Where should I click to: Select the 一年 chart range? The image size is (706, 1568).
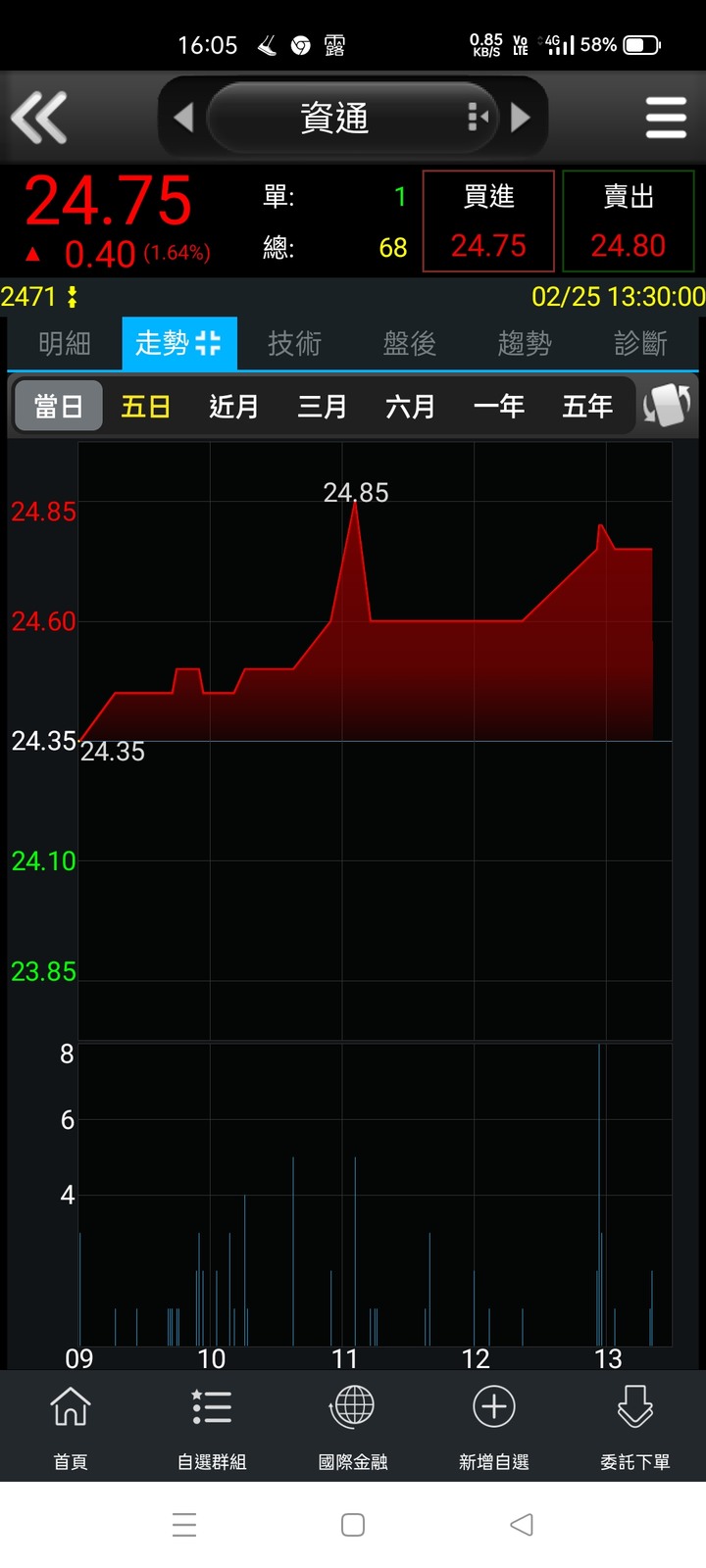[498, 407]
